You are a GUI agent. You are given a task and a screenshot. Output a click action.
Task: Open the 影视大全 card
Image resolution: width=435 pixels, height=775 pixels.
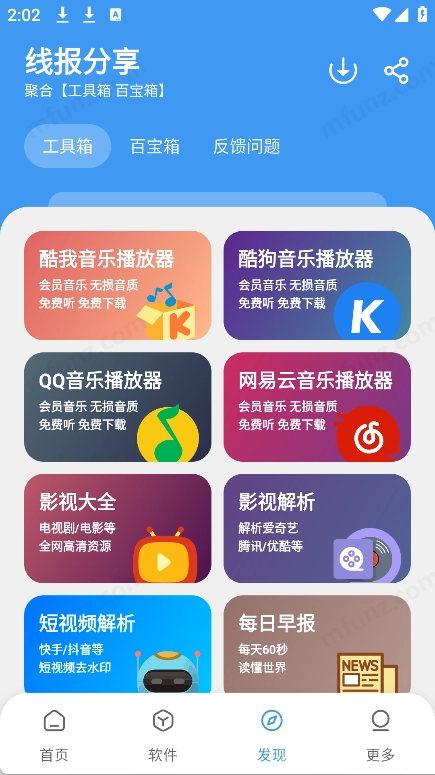118,528
